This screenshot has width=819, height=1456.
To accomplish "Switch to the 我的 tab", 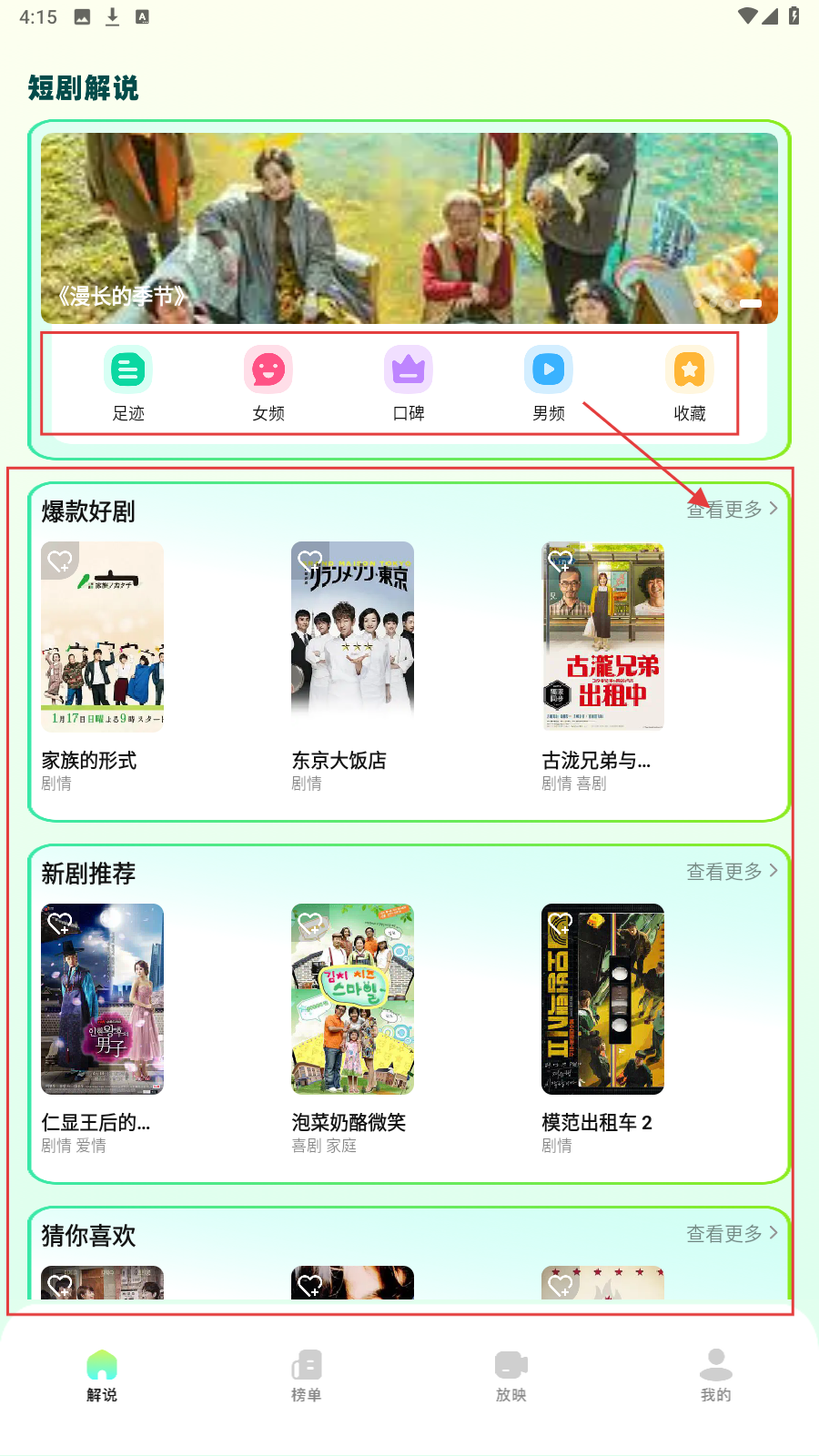I will point(716,1375).
